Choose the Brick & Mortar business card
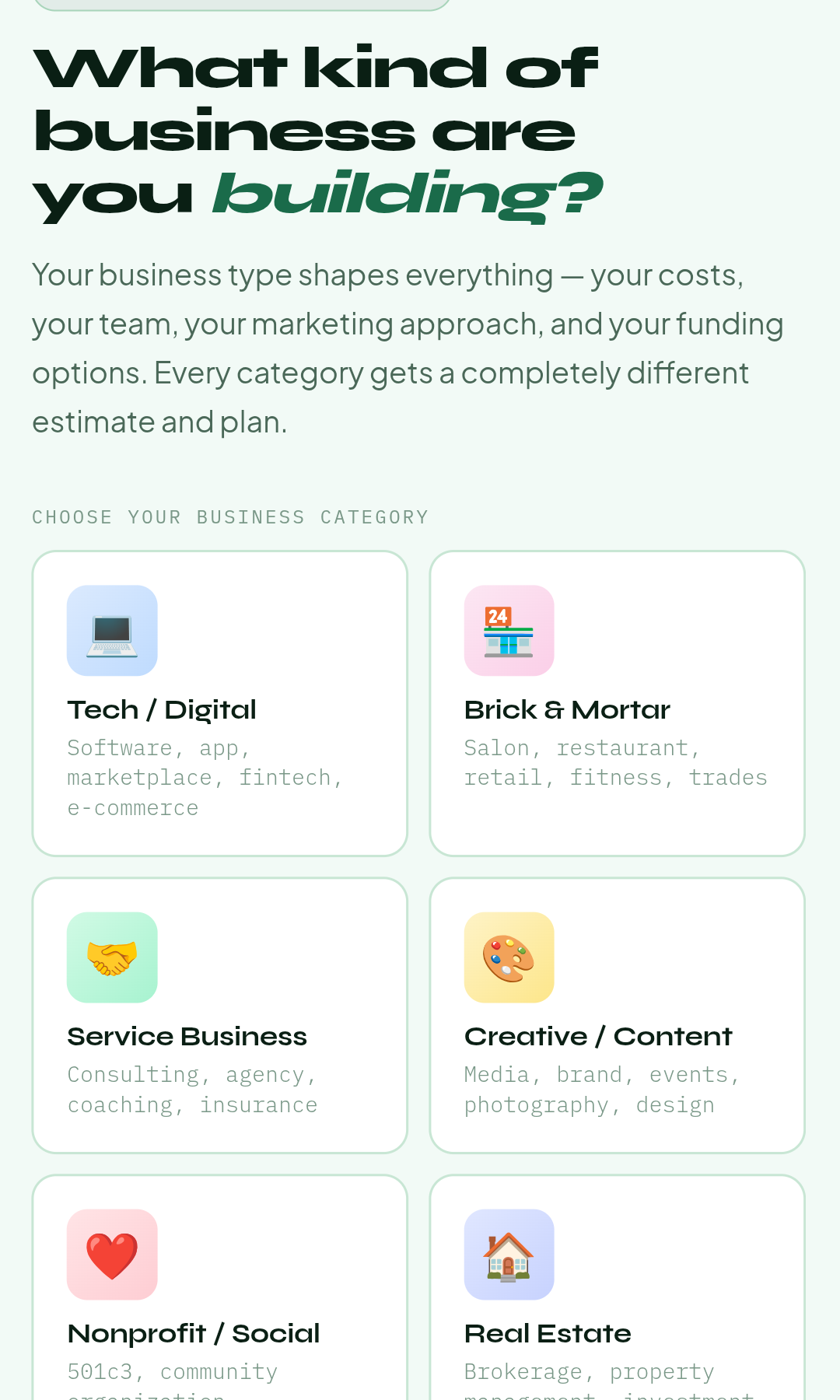Screen dimensions: 840x1400 [x=617, y=704]
